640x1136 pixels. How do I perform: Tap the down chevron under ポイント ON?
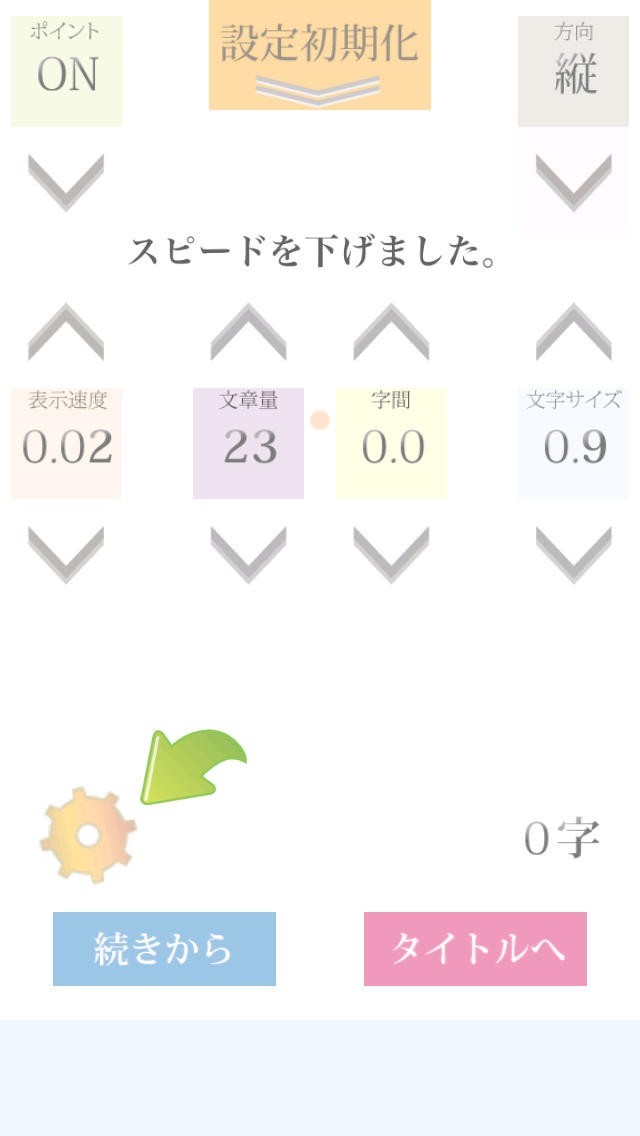66,182
